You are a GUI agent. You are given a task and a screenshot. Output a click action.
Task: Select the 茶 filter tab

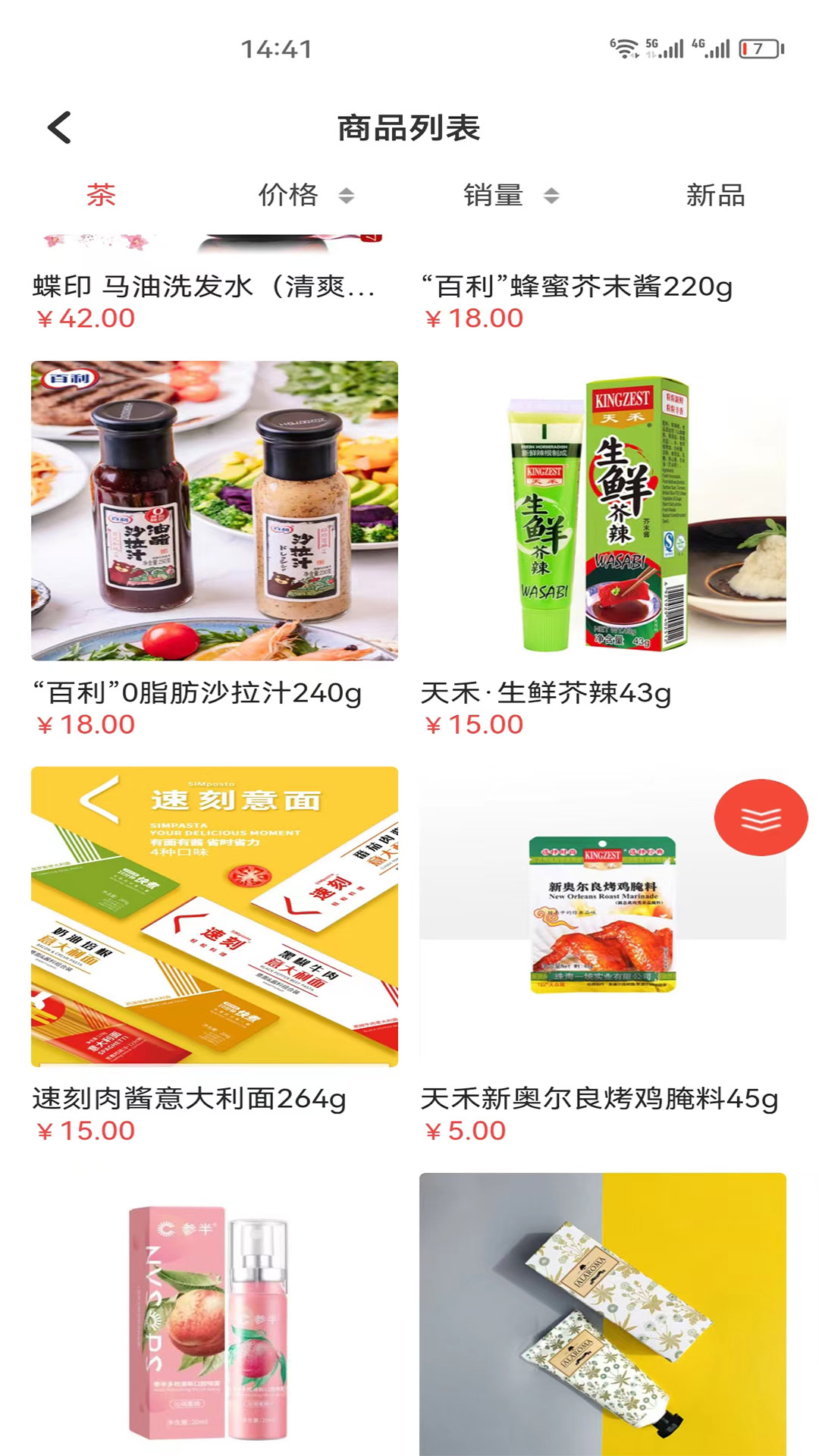tap(101, 195)
